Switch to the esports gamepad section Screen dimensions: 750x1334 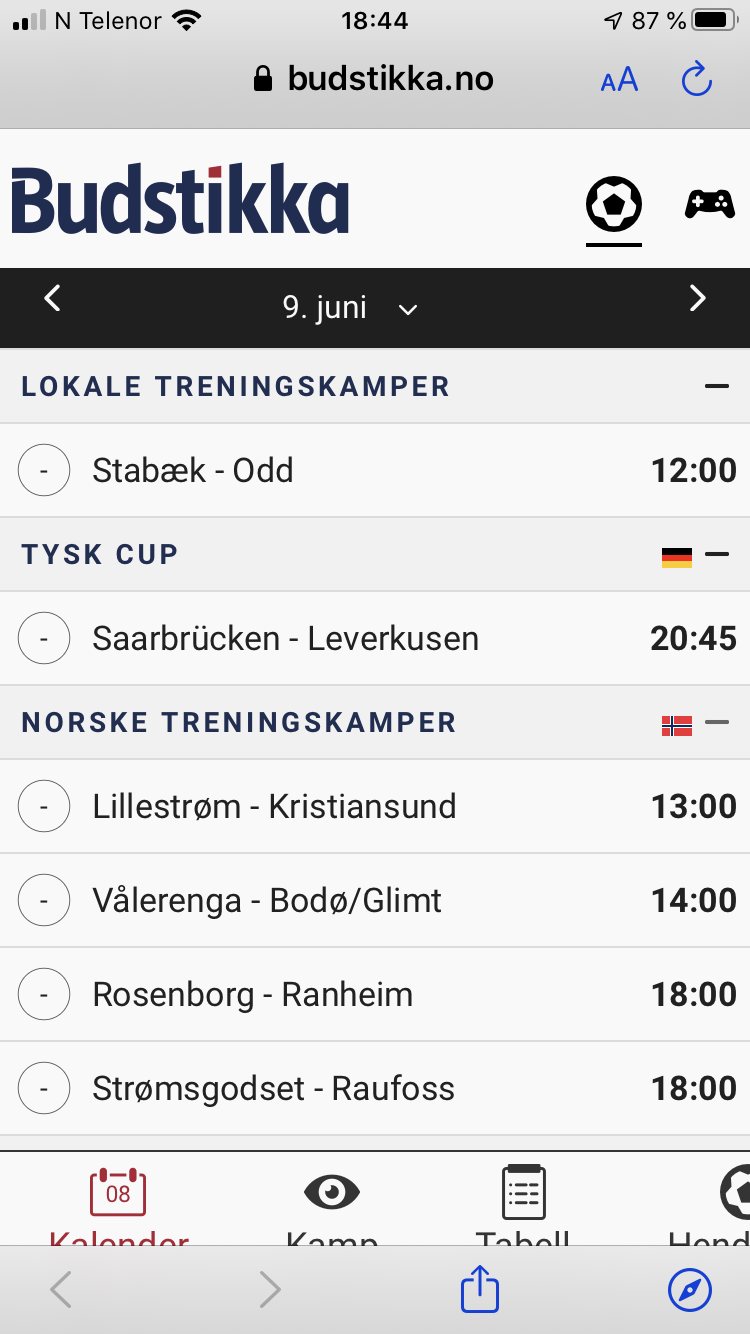coord(710,204)
